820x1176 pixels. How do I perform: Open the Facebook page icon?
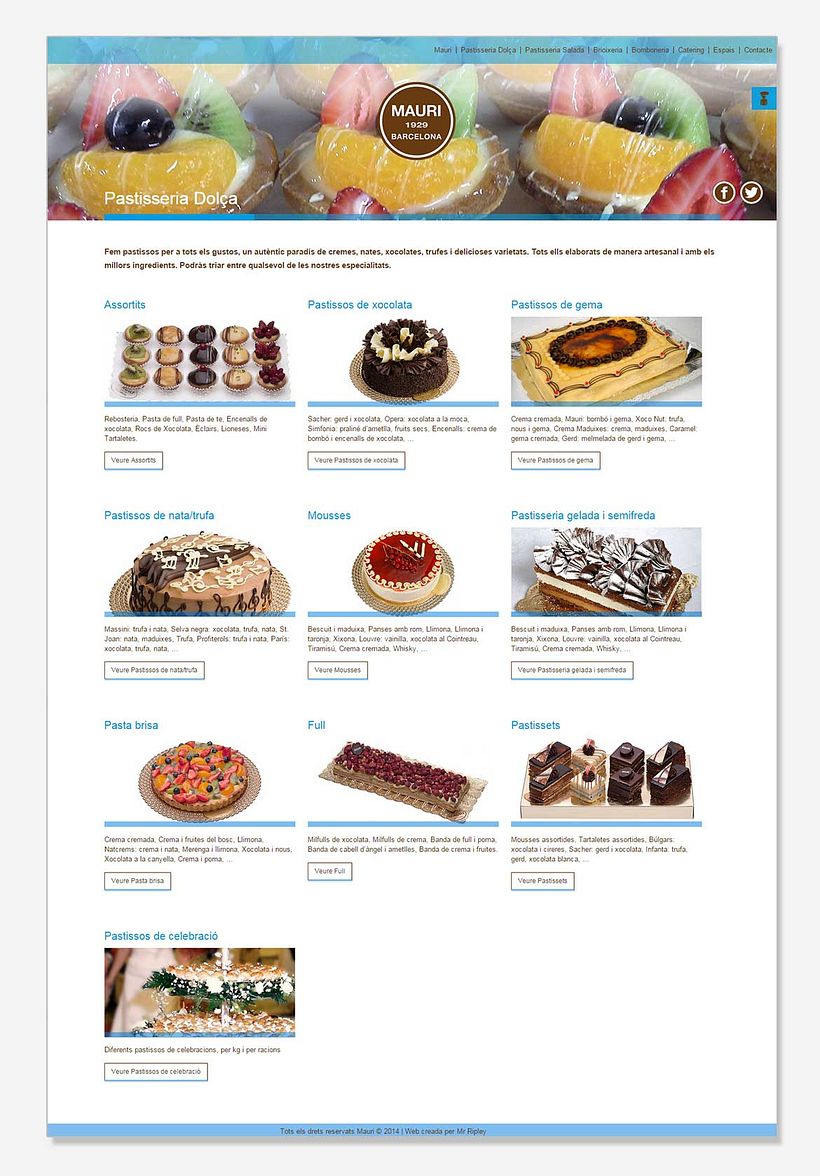724,193
